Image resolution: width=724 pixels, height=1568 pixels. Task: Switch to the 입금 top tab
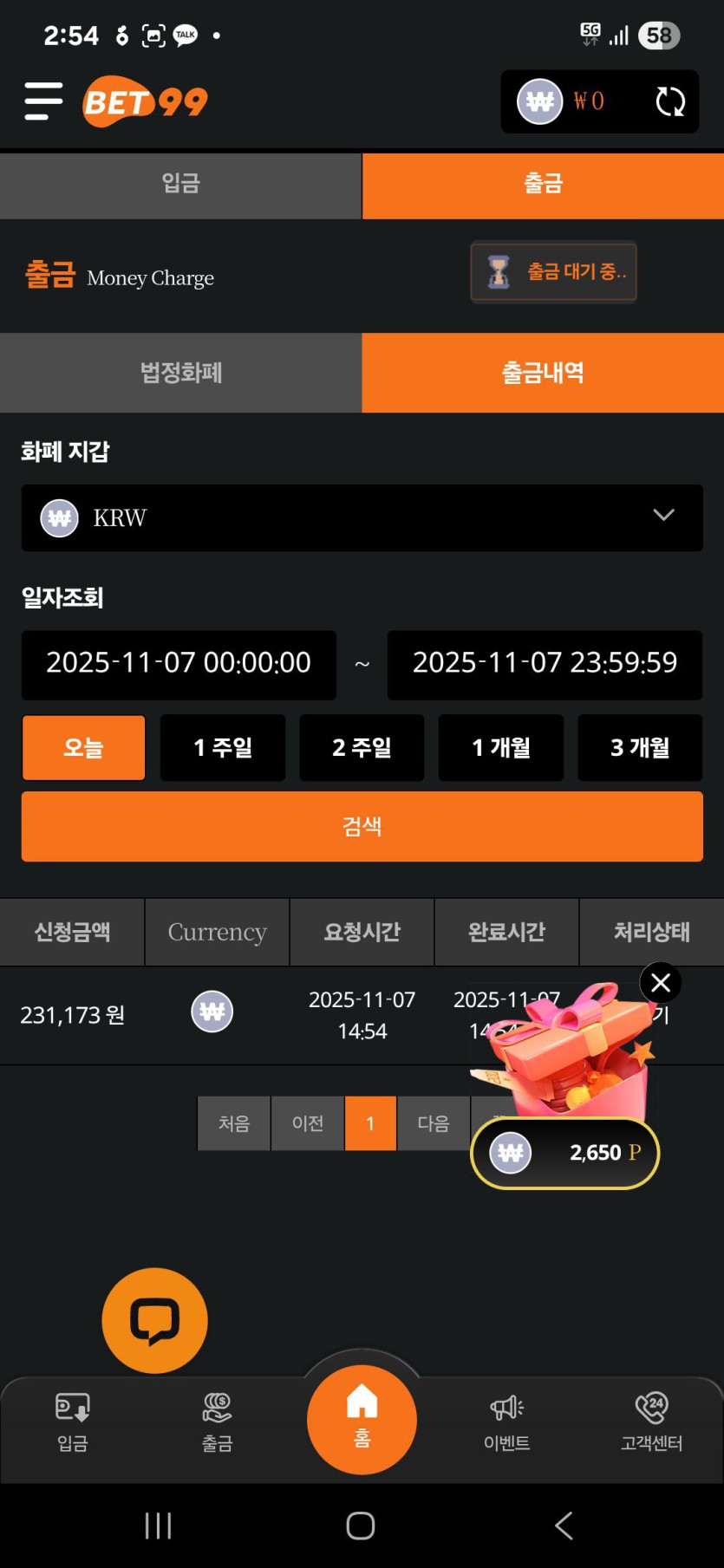(x=180, y=184)
